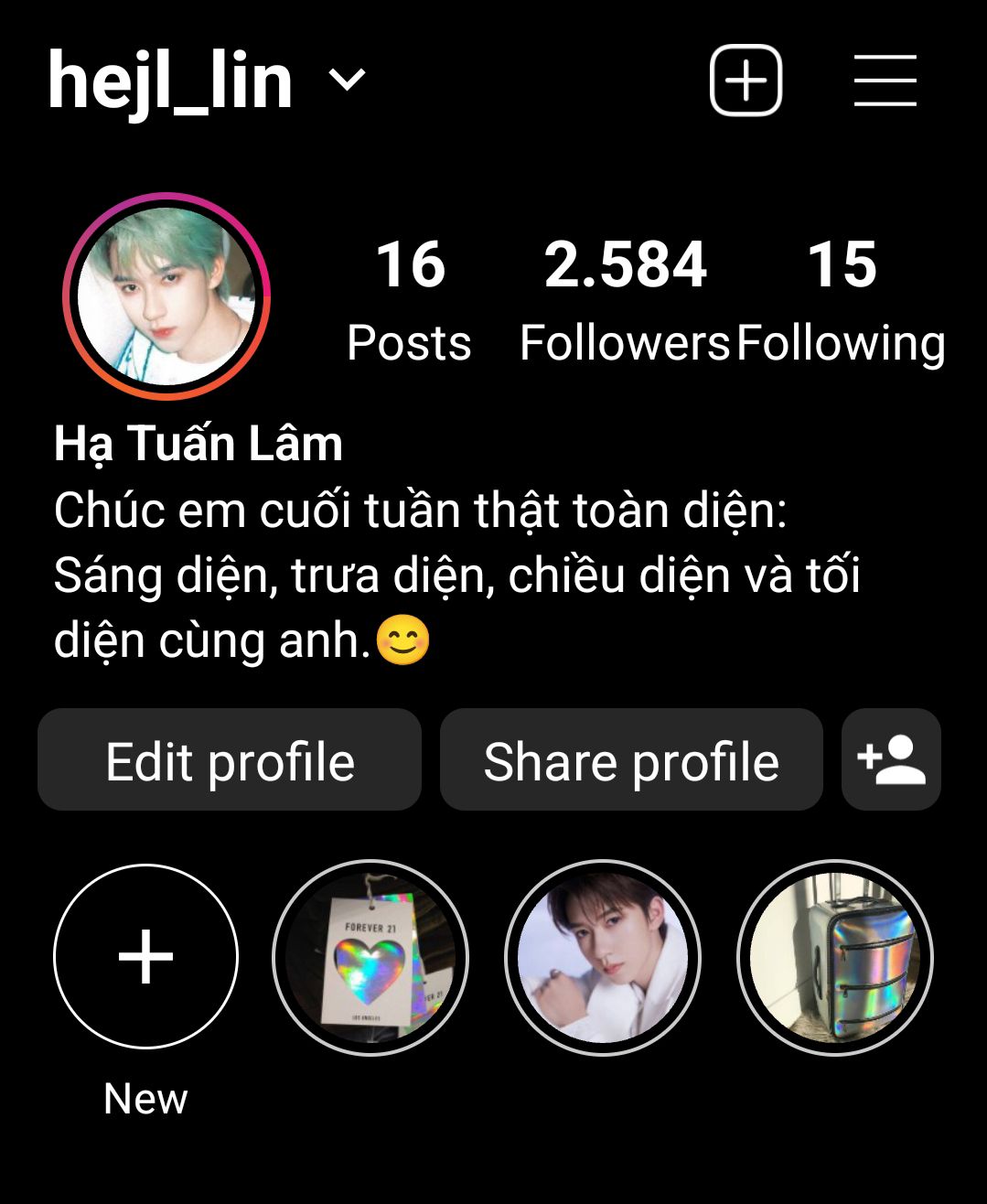Screen dimensions: 987x1204
Task: View the 2.584 Followers list
Action: [625, 299]
